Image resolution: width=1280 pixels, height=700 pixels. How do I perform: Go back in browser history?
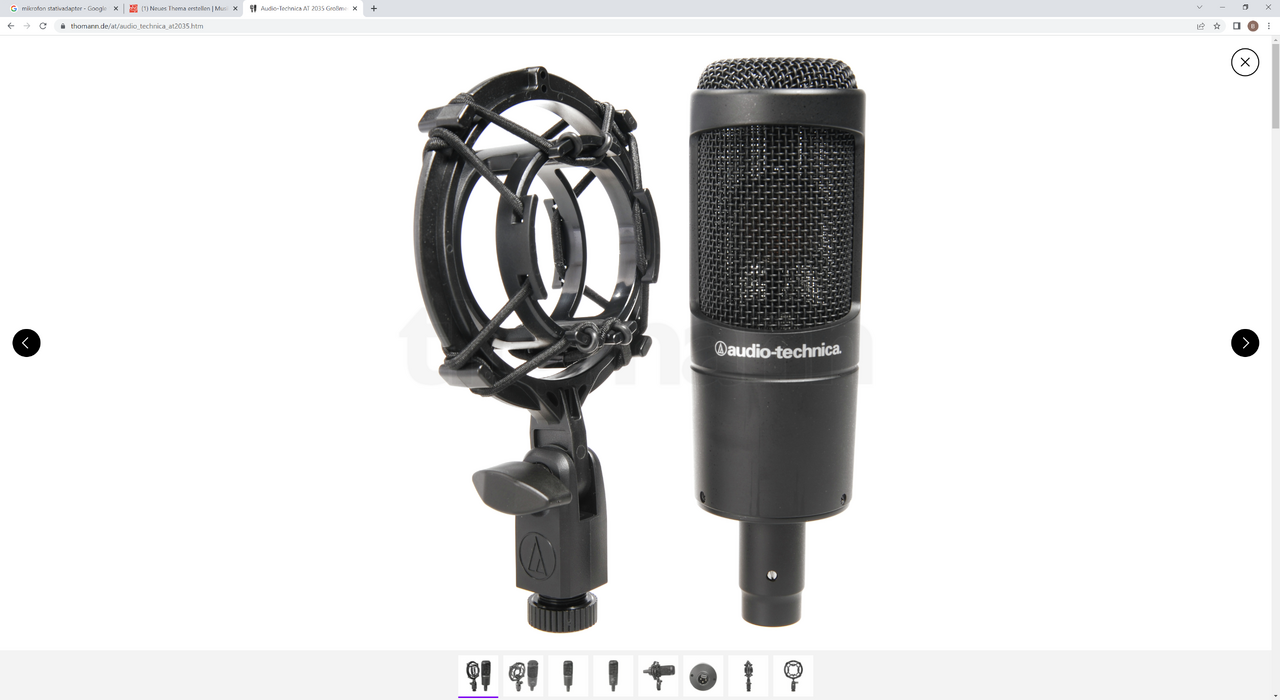(x=11, y=26)
